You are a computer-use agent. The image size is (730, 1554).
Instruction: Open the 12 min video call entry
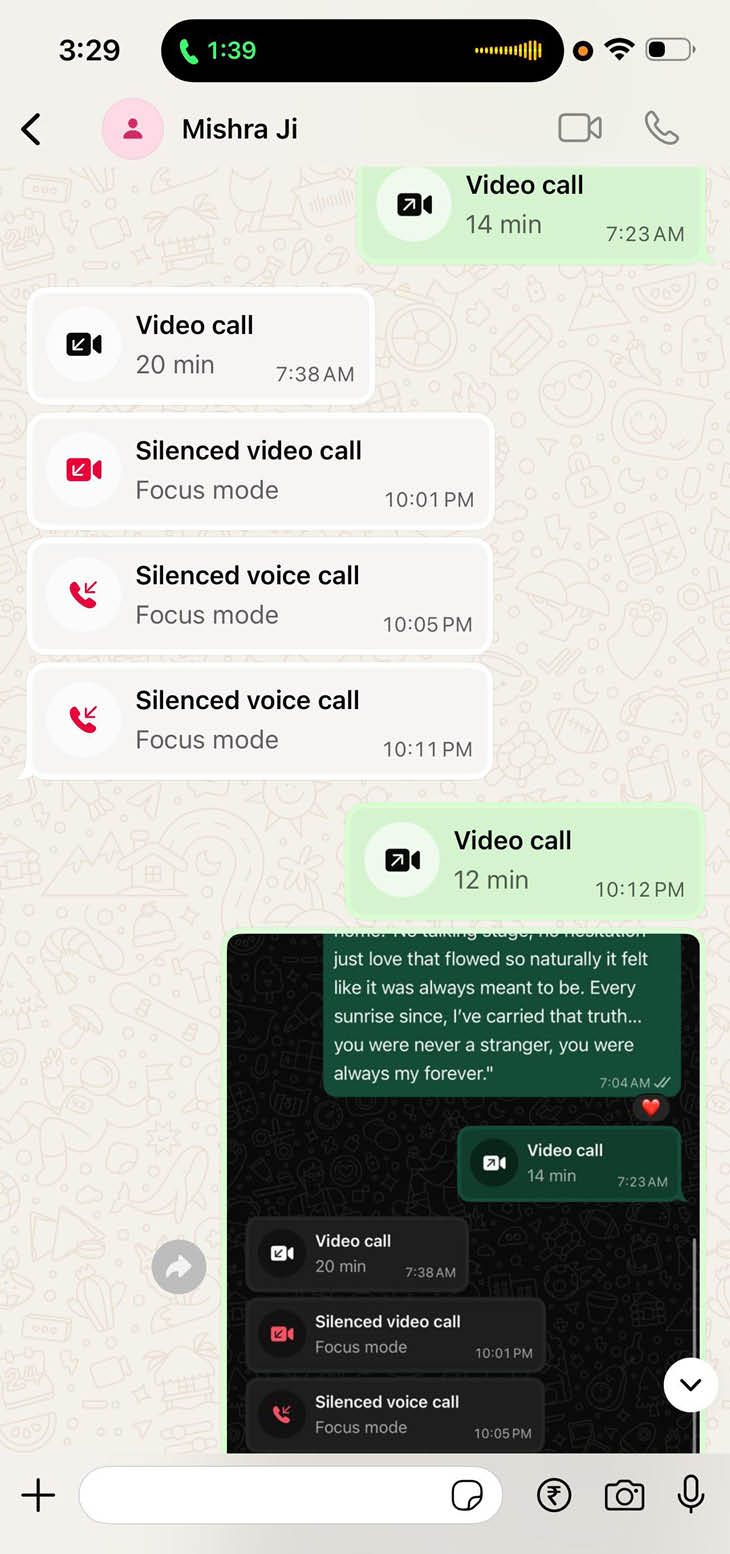pyautogui.click(x=525, y=861)
